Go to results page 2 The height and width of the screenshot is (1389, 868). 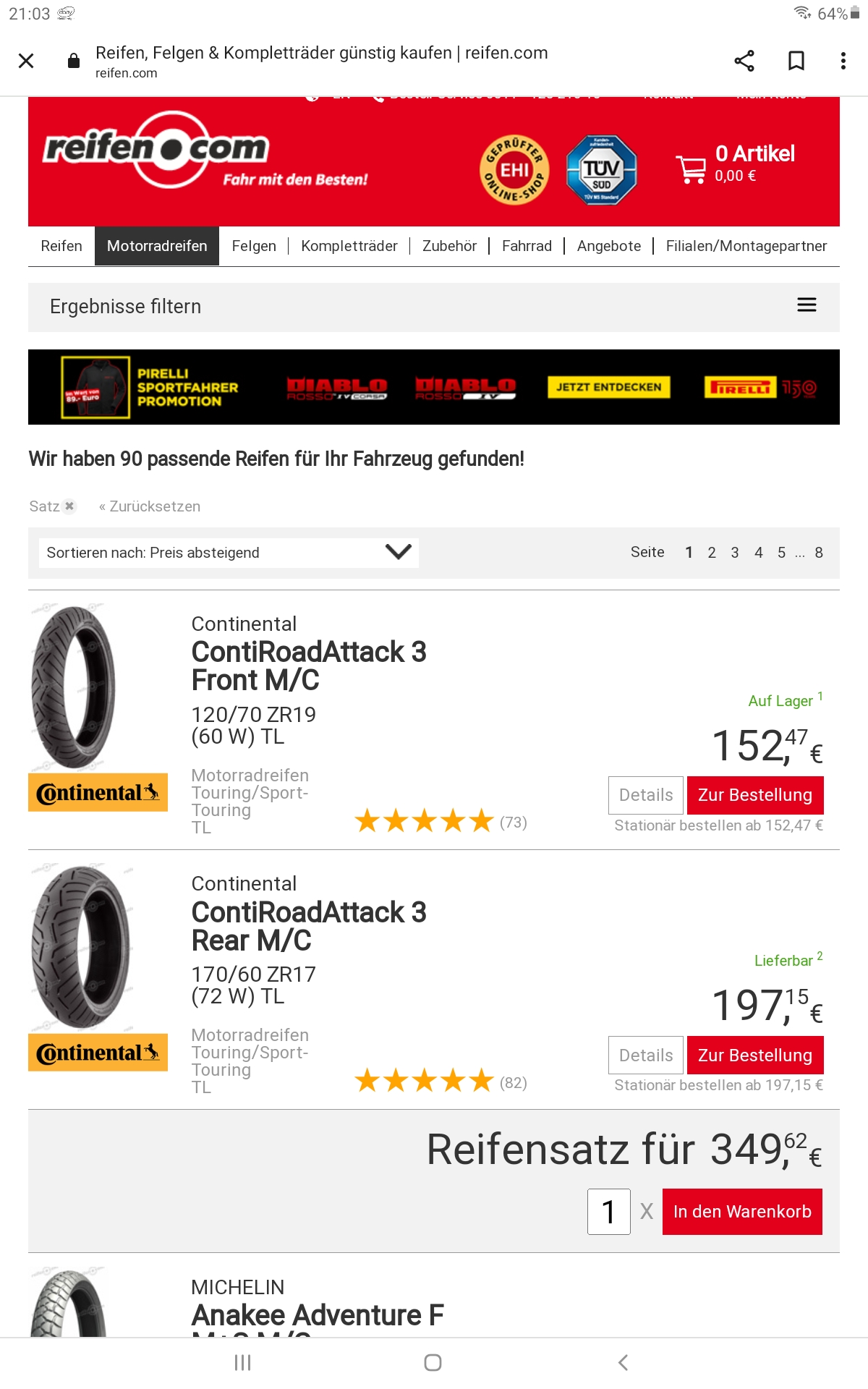point(712,553)
